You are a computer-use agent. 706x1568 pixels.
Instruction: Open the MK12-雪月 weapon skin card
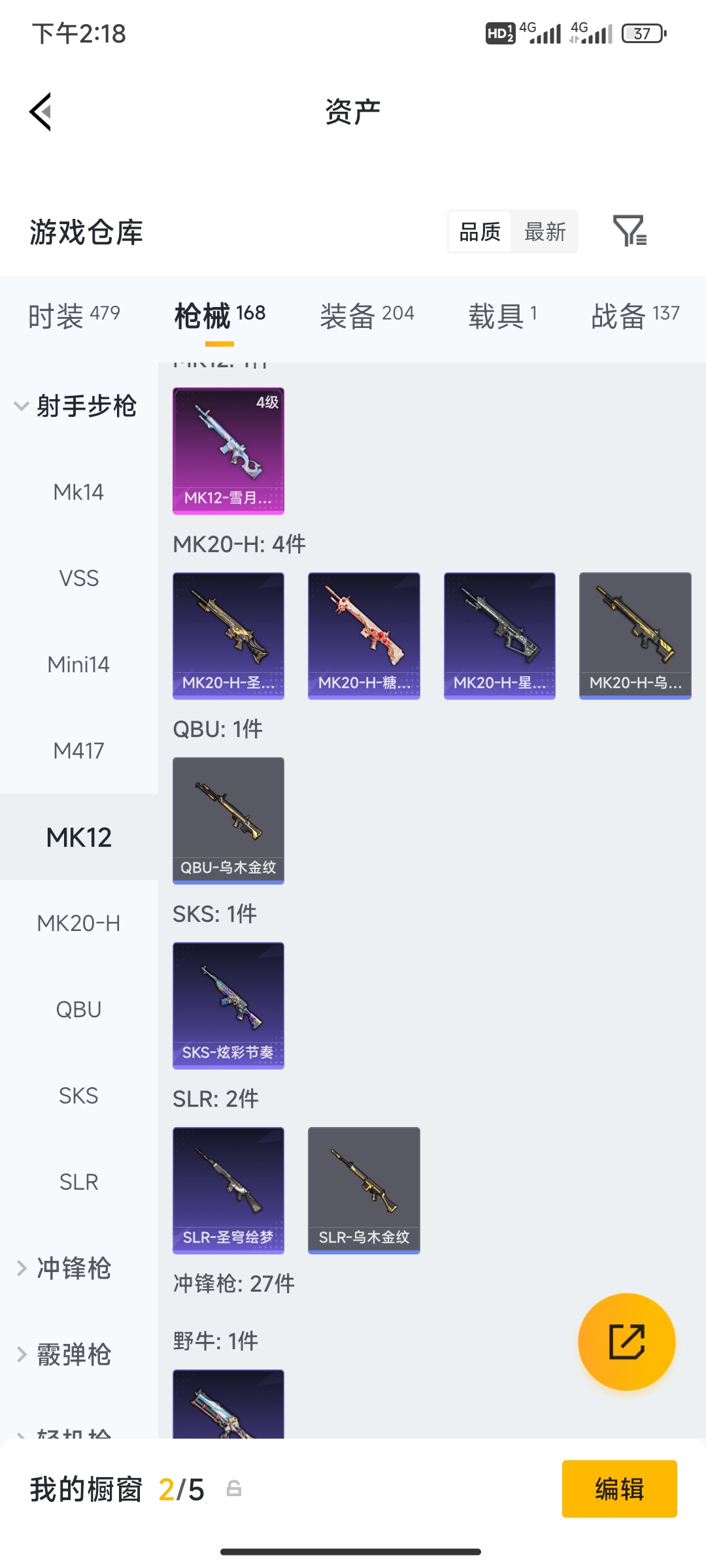(x=228, y=451)
